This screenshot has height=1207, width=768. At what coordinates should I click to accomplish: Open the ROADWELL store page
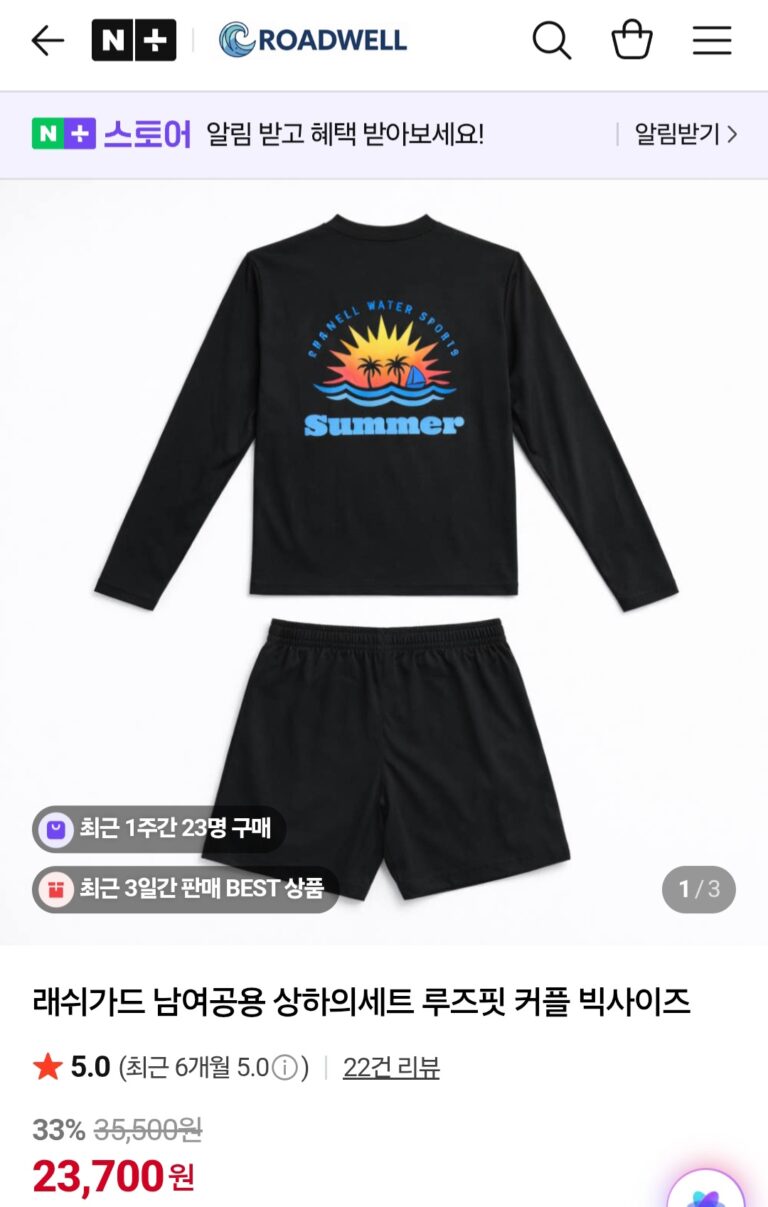pos(313,41)
